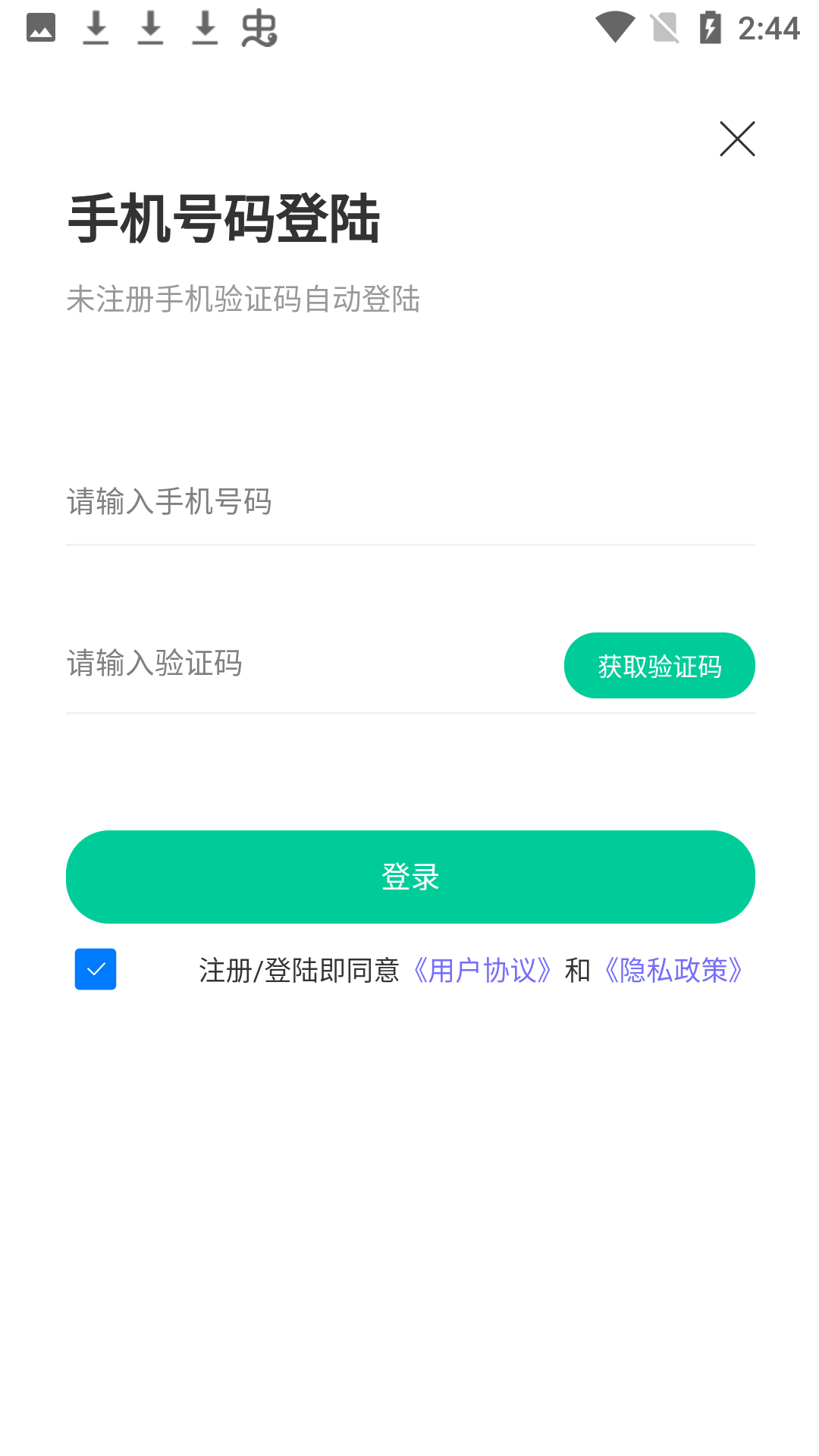Dismiss the login dialog with the X
819x1456 pixels.
(737, 140)
